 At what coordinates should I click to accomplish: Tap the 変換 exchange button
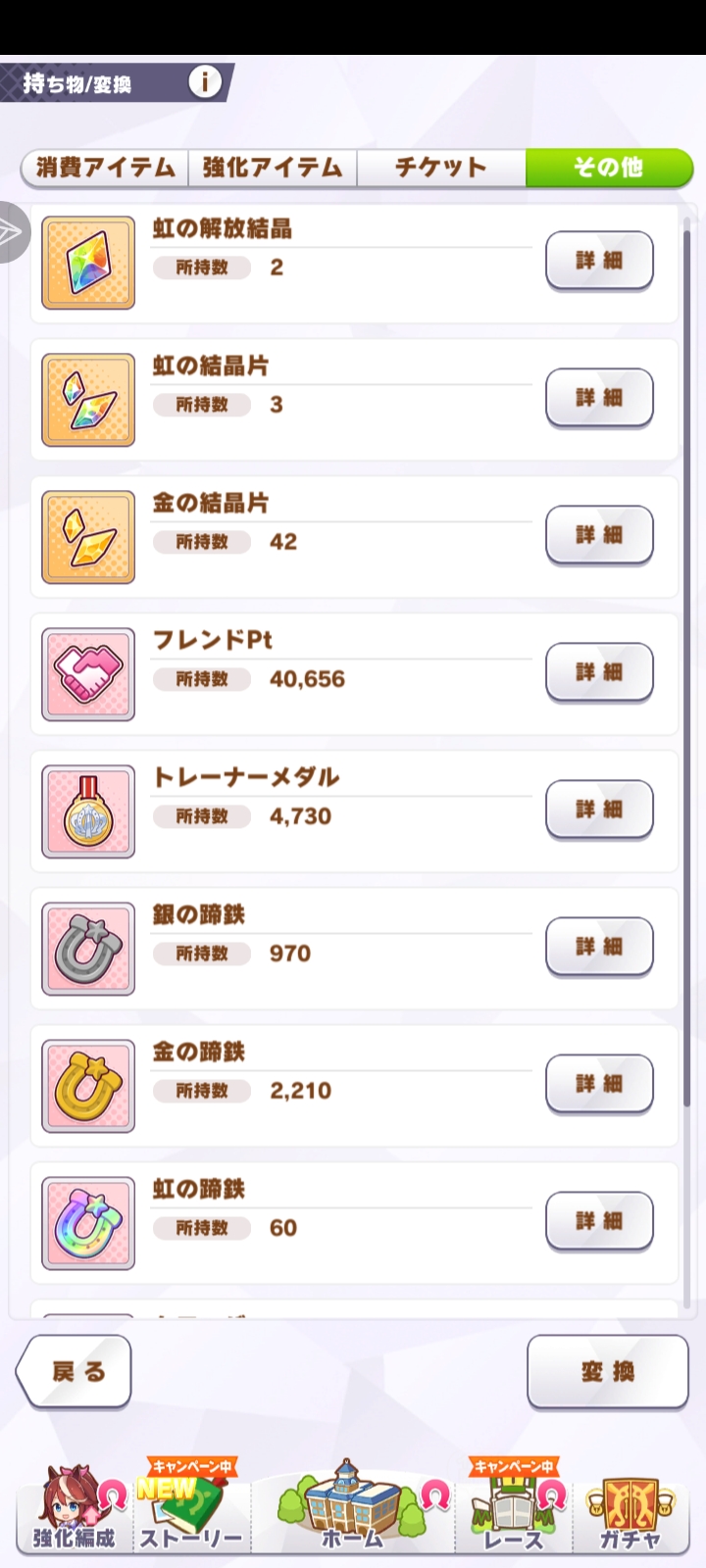point(608,1372)
